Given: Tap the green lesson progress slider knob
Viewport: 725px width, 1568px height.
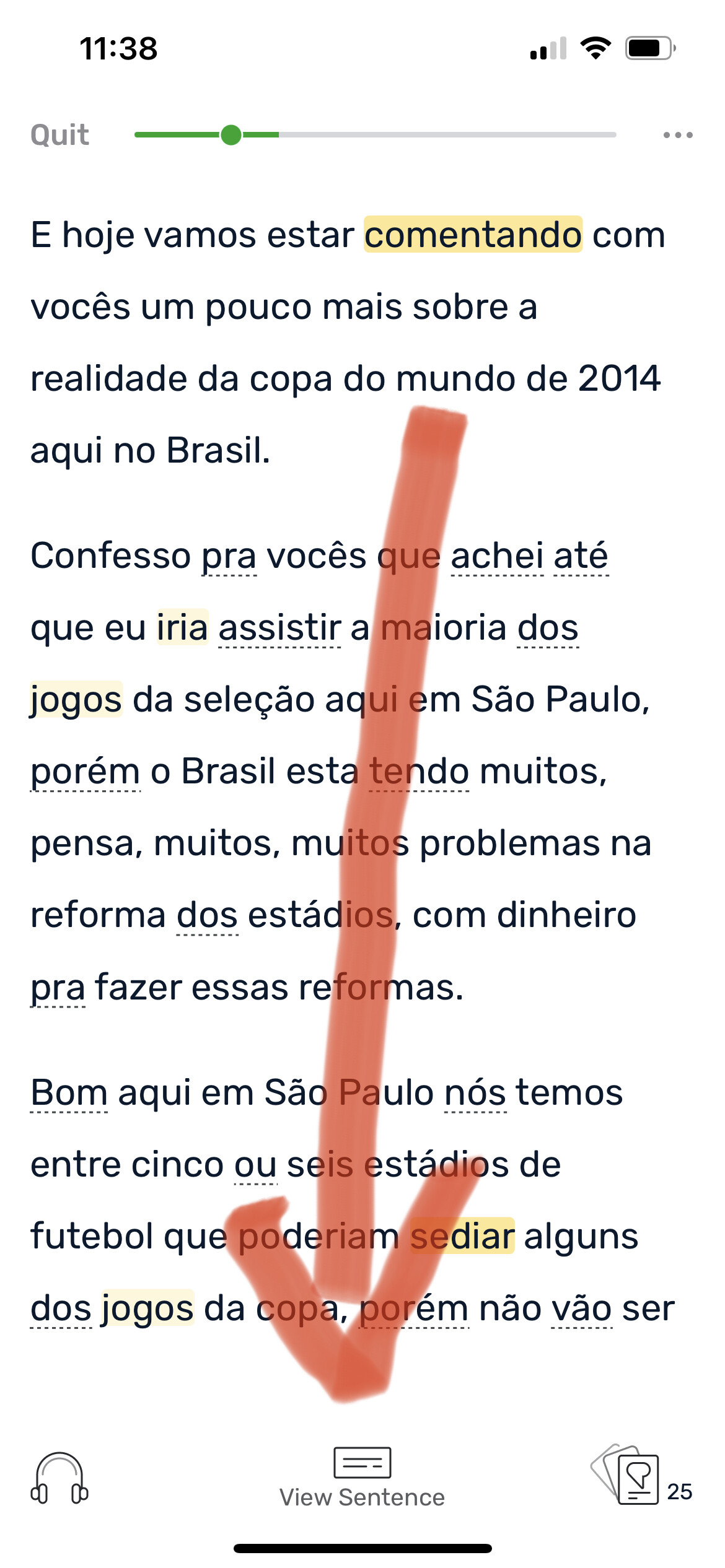Looking at the screenshot, I should tap(231, 135).
